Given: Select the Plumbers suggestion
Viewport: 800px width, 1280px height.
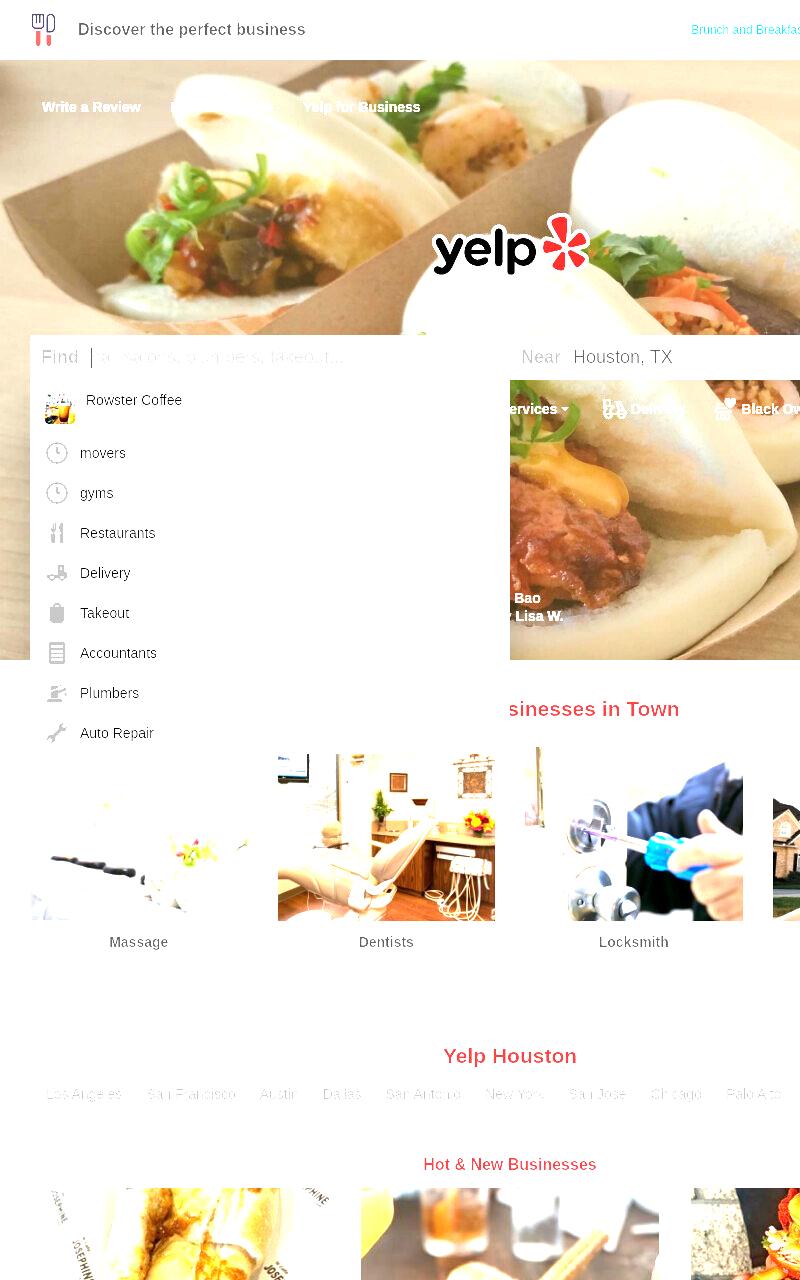Looking at the screenshot, I should click(x=270, y=693).
